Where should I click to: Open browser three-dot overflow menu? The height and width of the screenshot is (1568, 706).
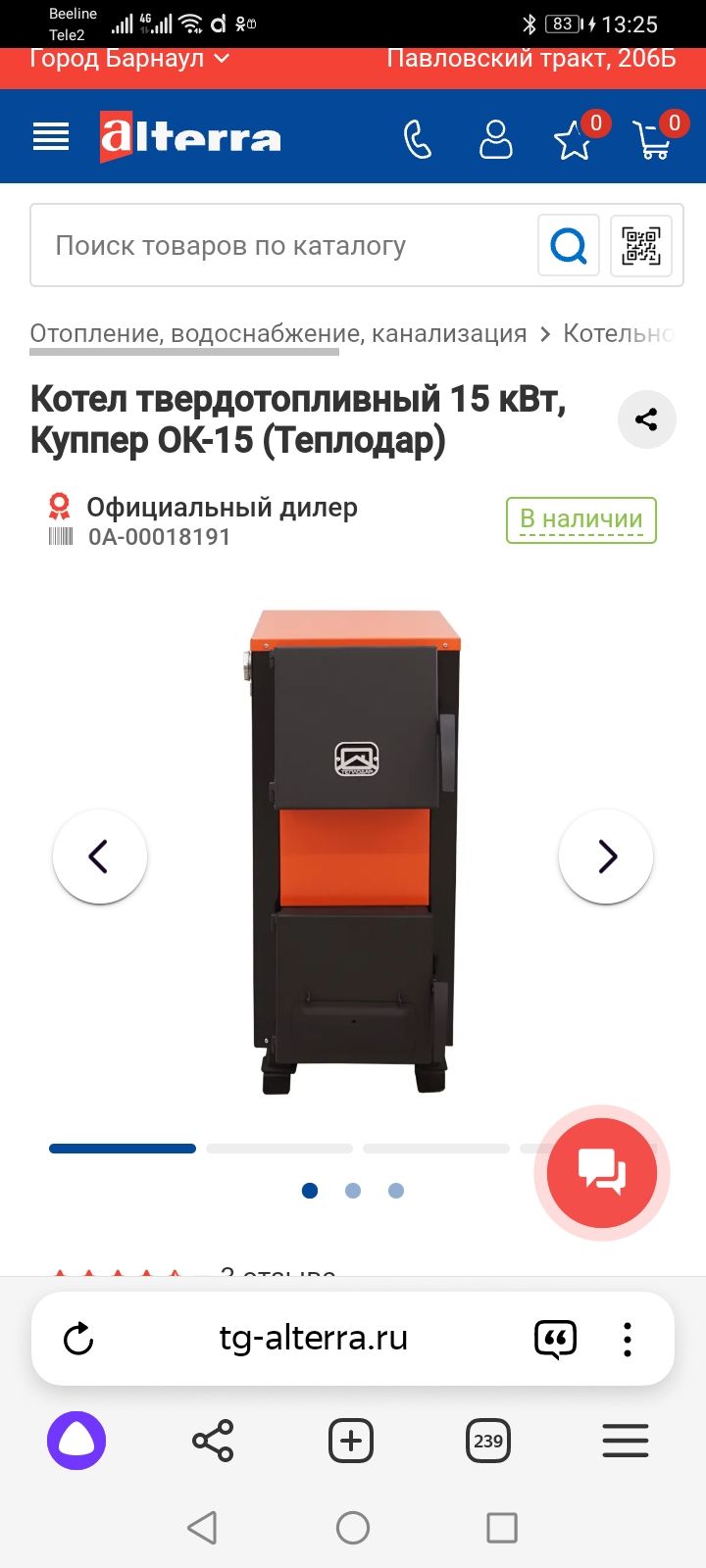(x=628, y=1339)
